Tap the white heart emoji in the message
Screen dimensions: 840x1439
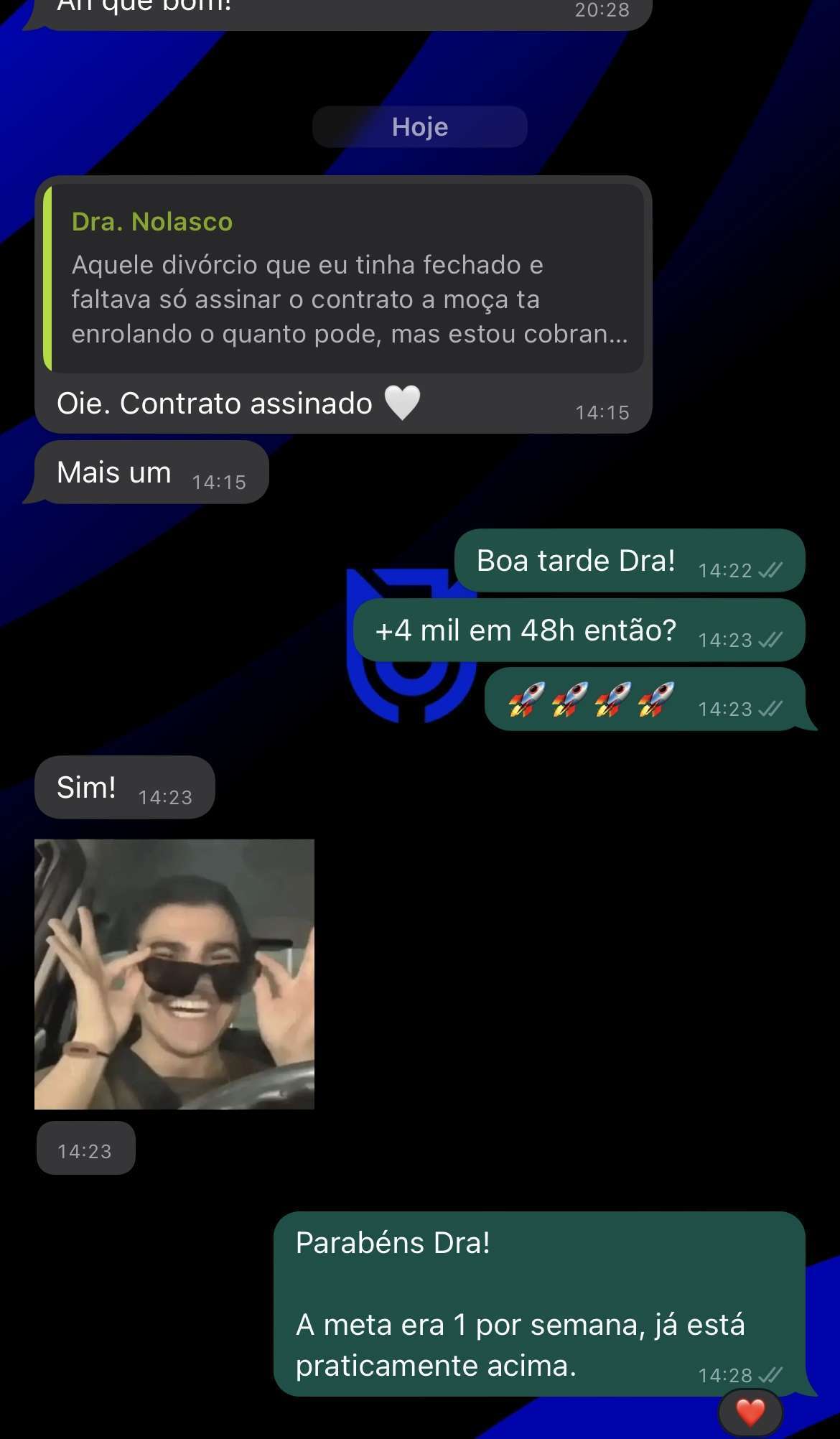click(x=404, y=404)
